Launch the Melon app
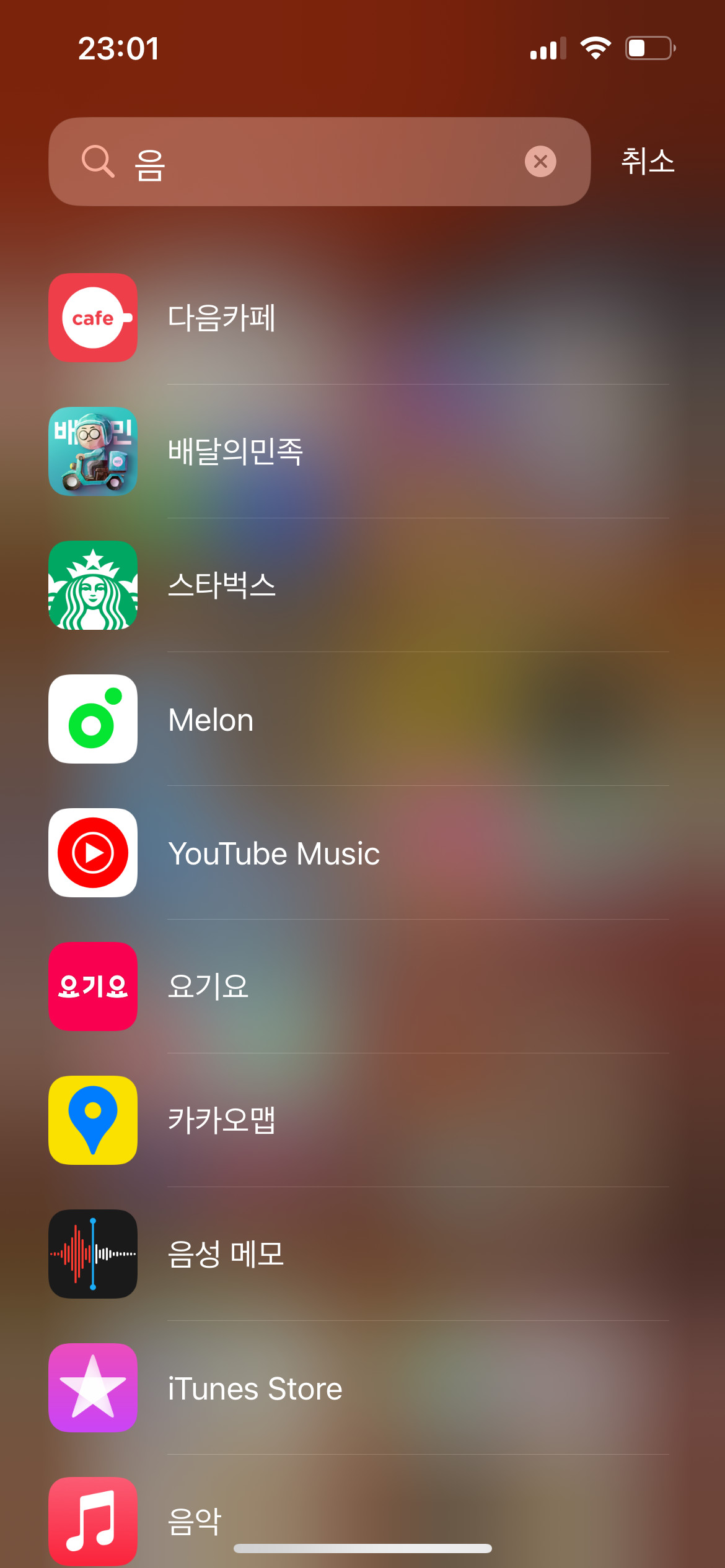725x1568 pixels. pos(93,719)
